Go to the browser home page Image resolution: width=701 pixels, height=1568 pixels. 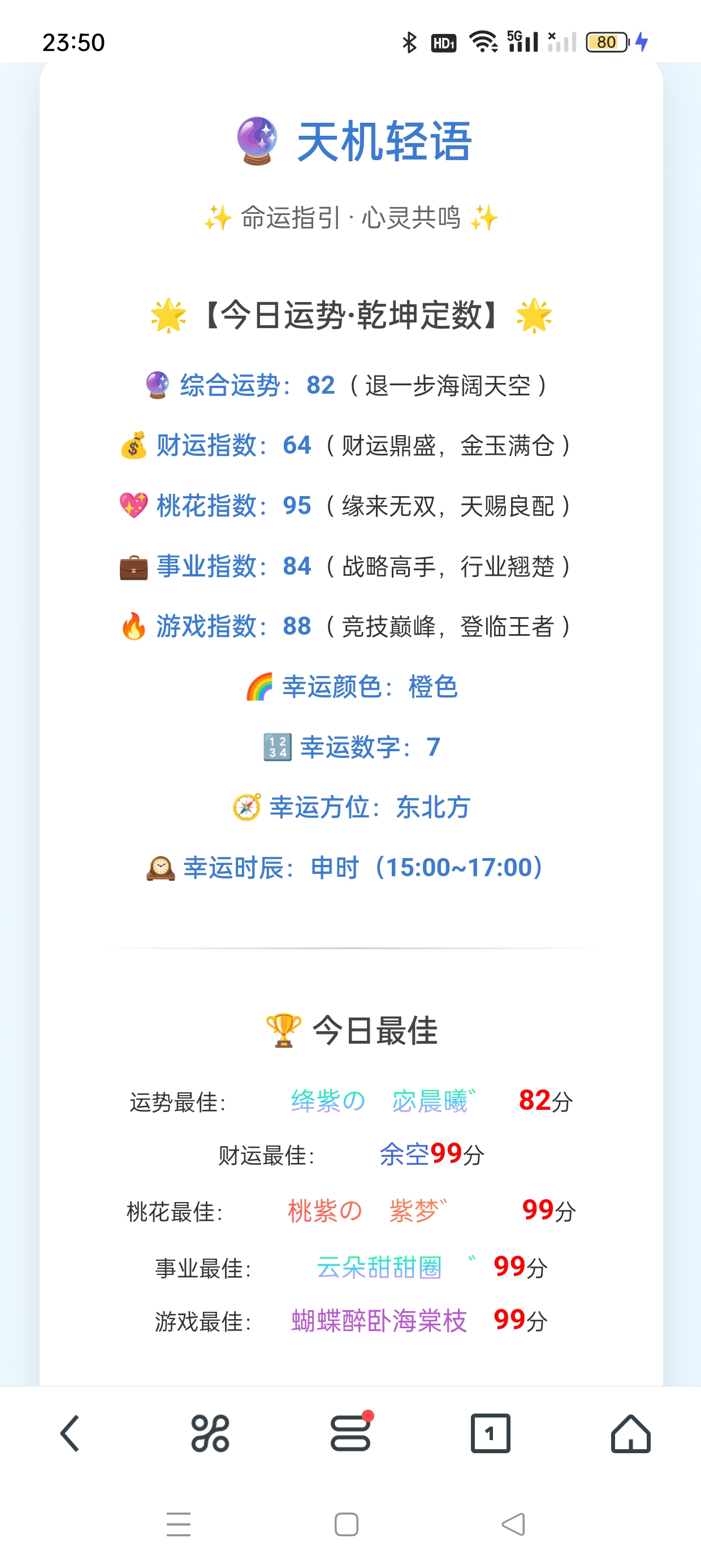[630, 1433]
